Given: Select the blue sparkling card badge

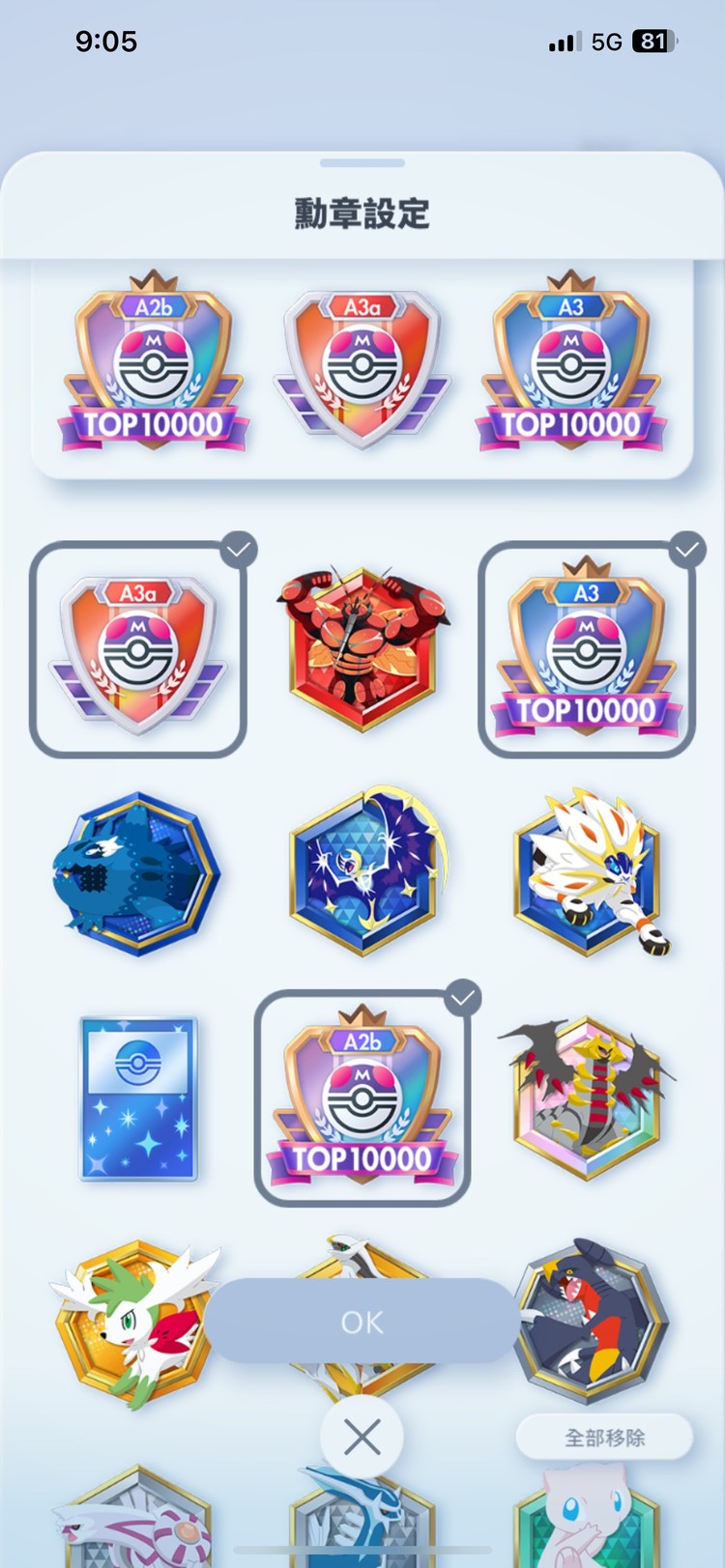Looking at the screenshot, I should [138, 1098].
